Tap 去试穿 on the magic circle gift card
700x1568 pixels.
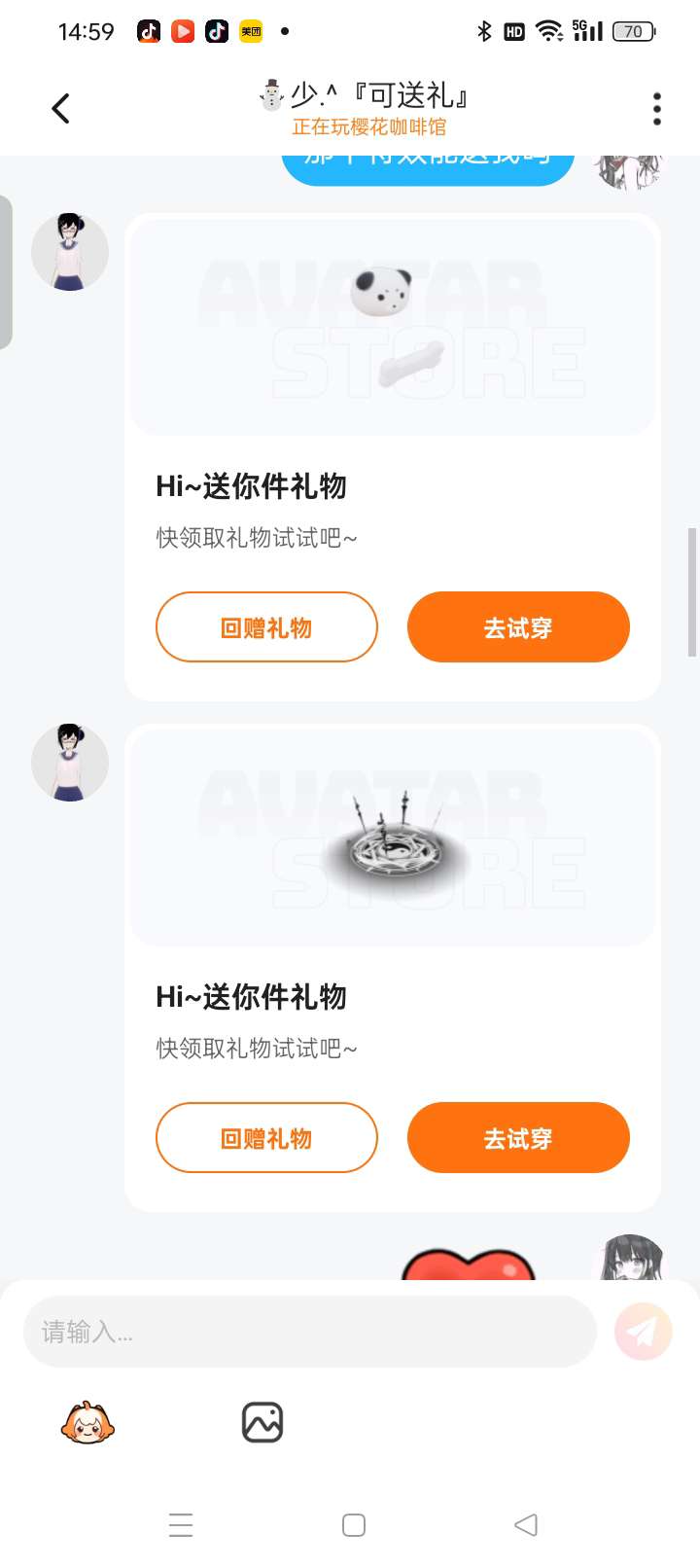[518, 1138]
